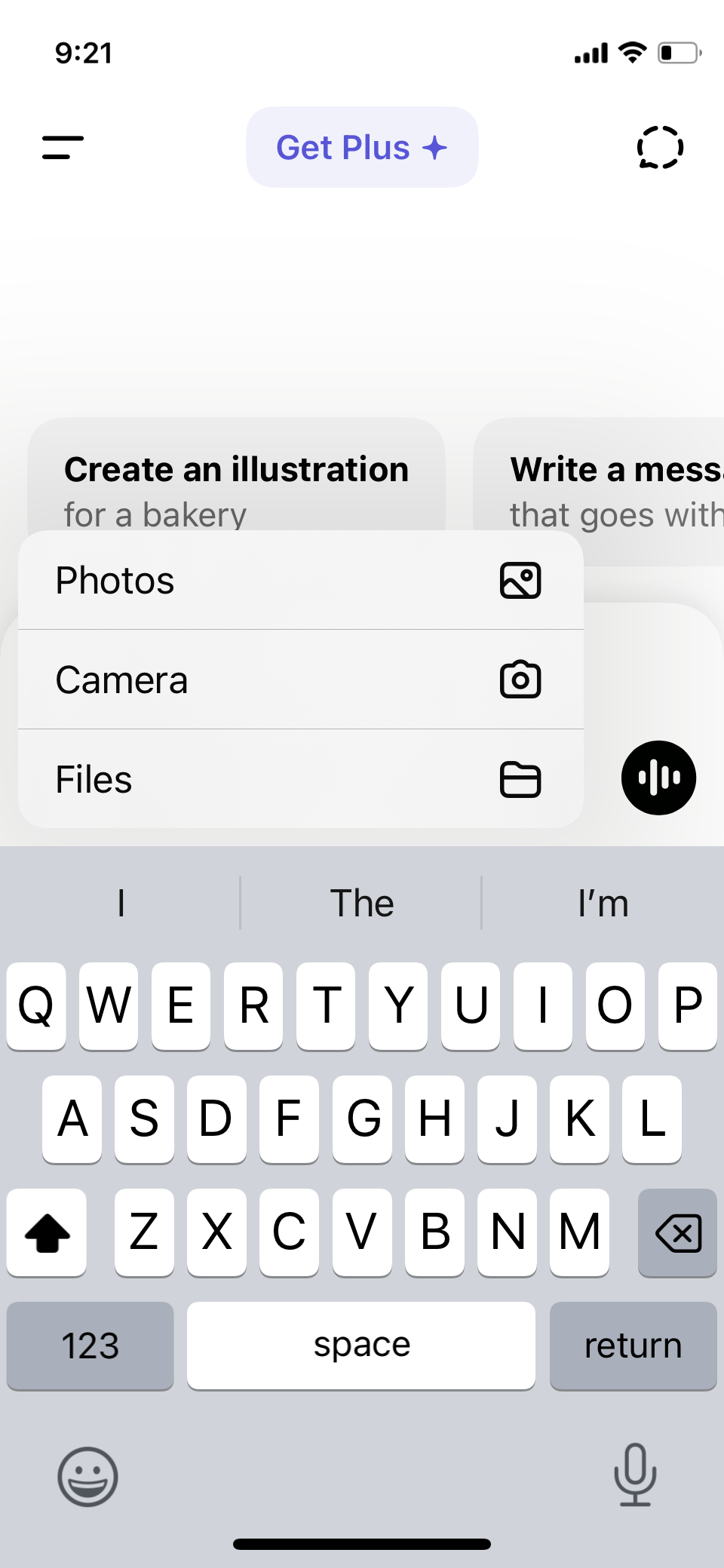Screen dimensions: 724x1568
Task: Switch to the emoji keyboard
Action: coord(88,1476)
